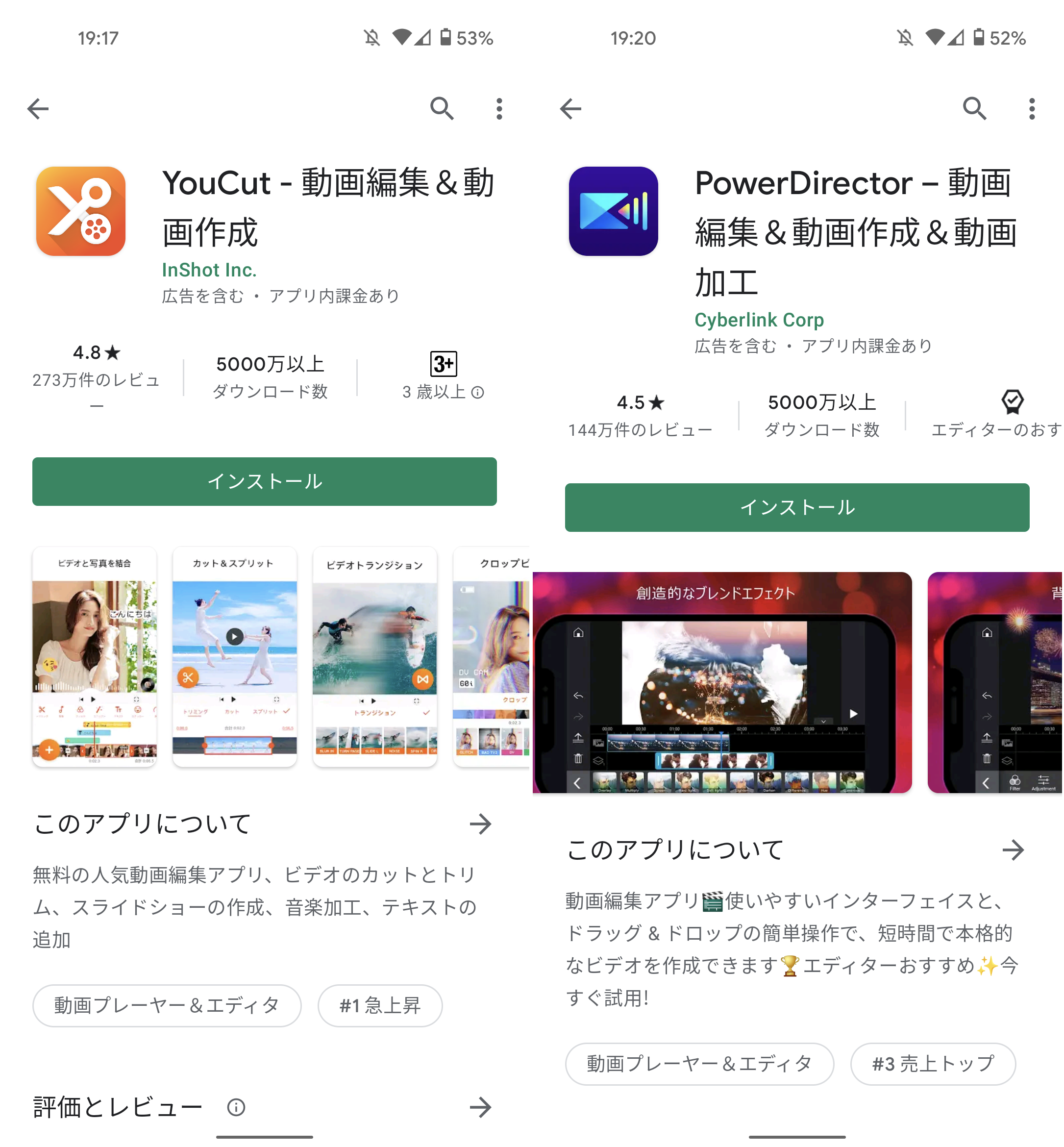Go back from the YouCut page

pos(38,108)
